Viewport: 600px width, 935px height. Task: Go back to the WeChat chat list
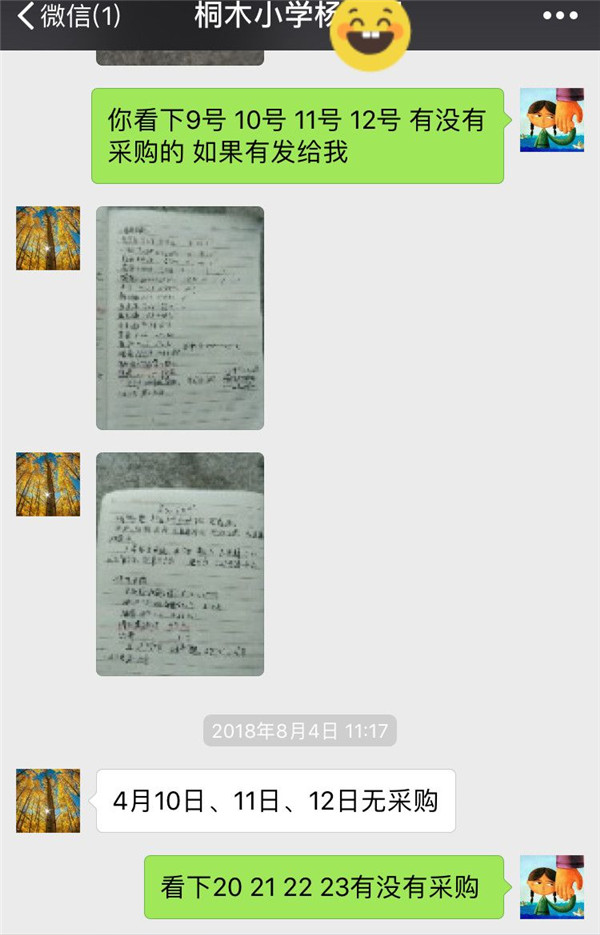click(68, 17)
